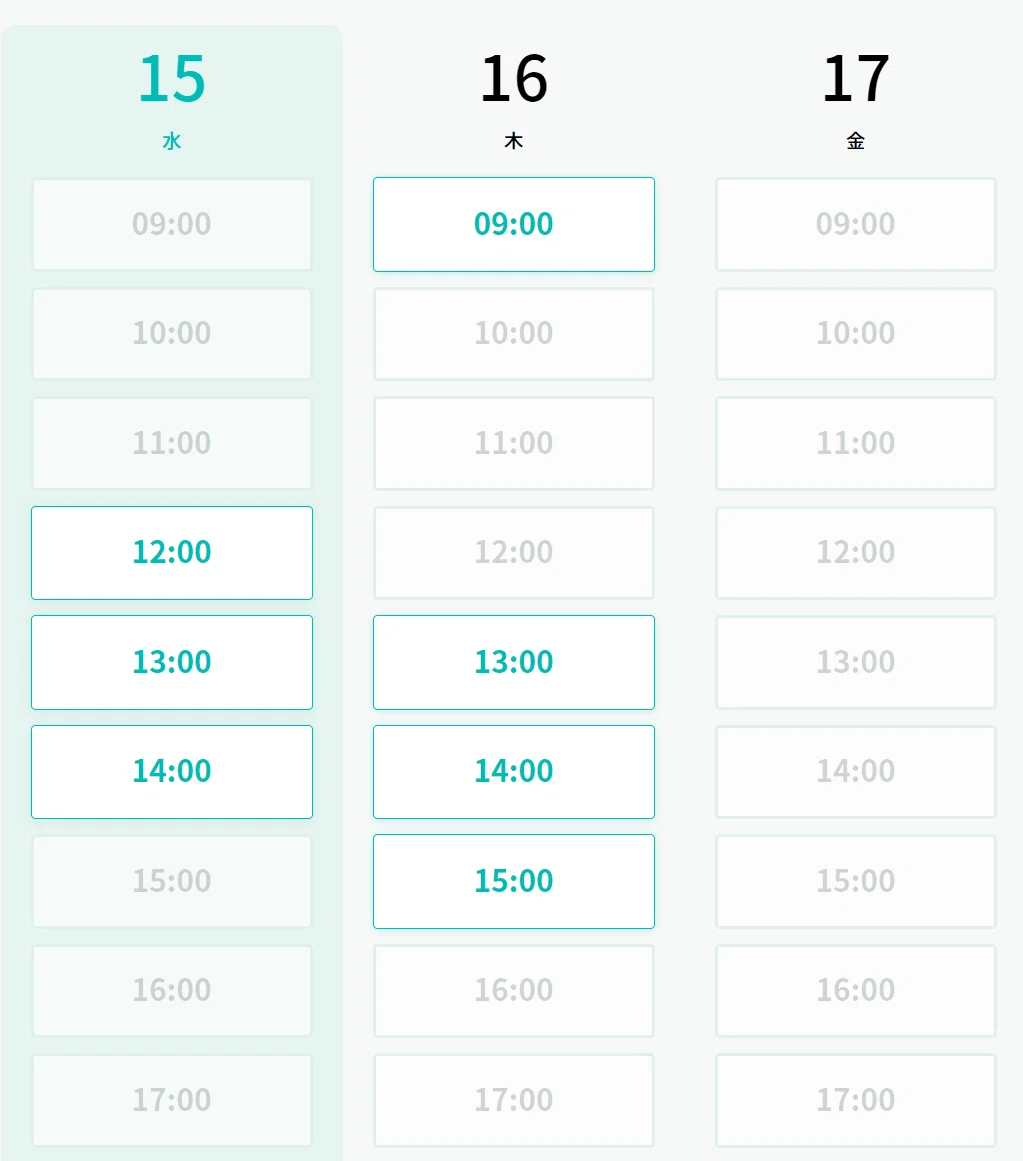Reserve 14:00 on the 16th
The image size is (1023, 1161).
click(x=514, y=772)
